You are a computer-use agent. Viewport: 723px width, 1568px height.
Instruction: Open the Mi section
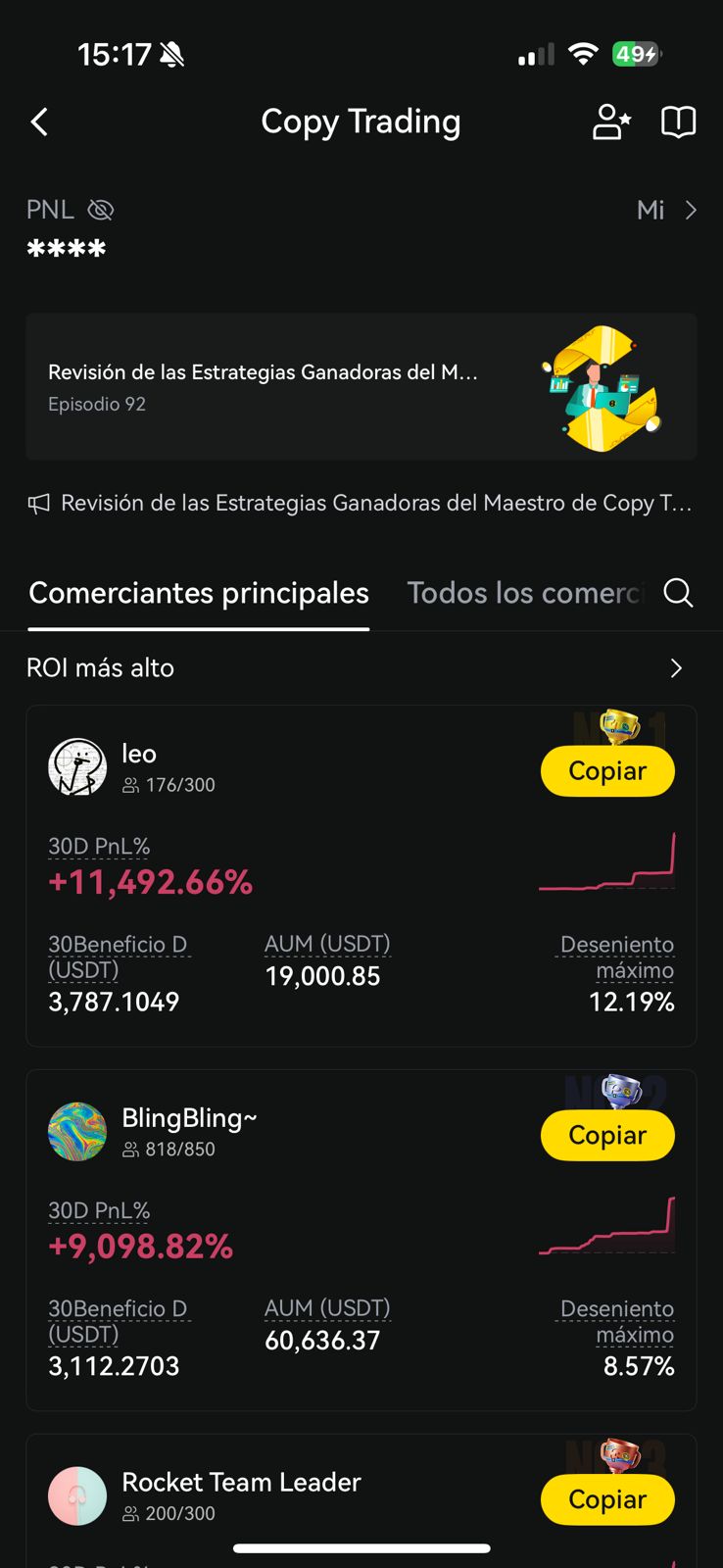pyautogui.click(x=666, y=210)
